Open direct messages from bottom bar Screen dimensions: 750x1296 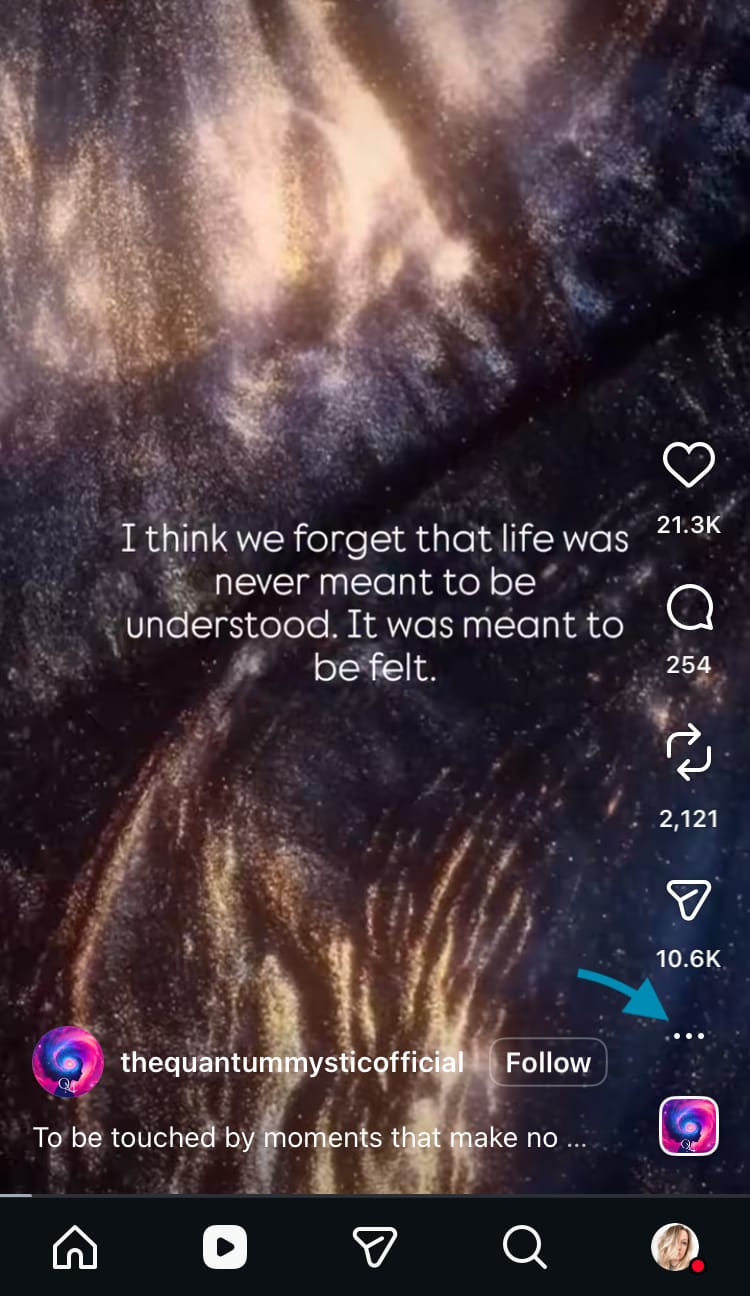tap(375, 1247)
